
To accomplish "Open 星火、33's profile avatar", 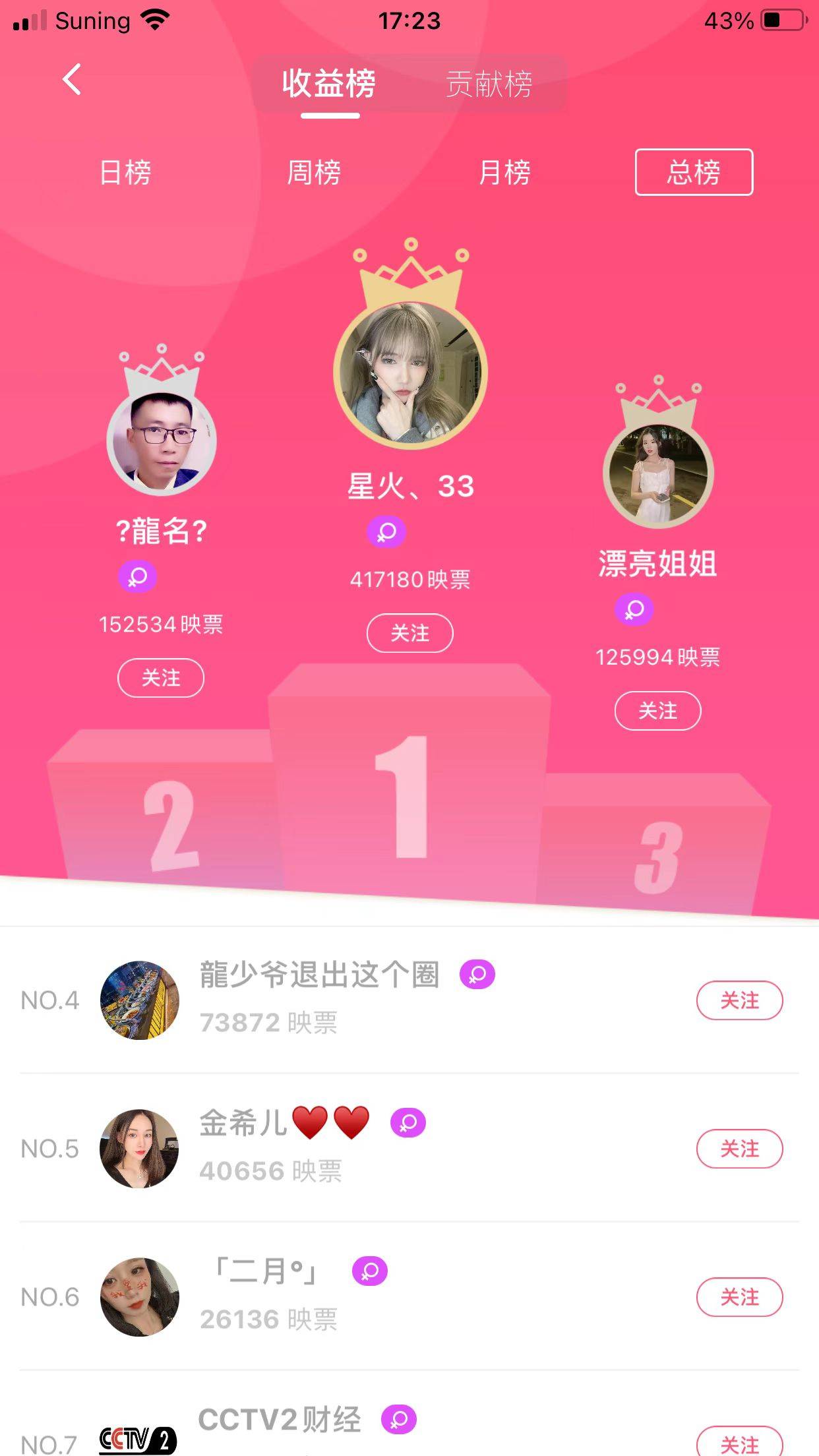I will [x=410, y=373].
